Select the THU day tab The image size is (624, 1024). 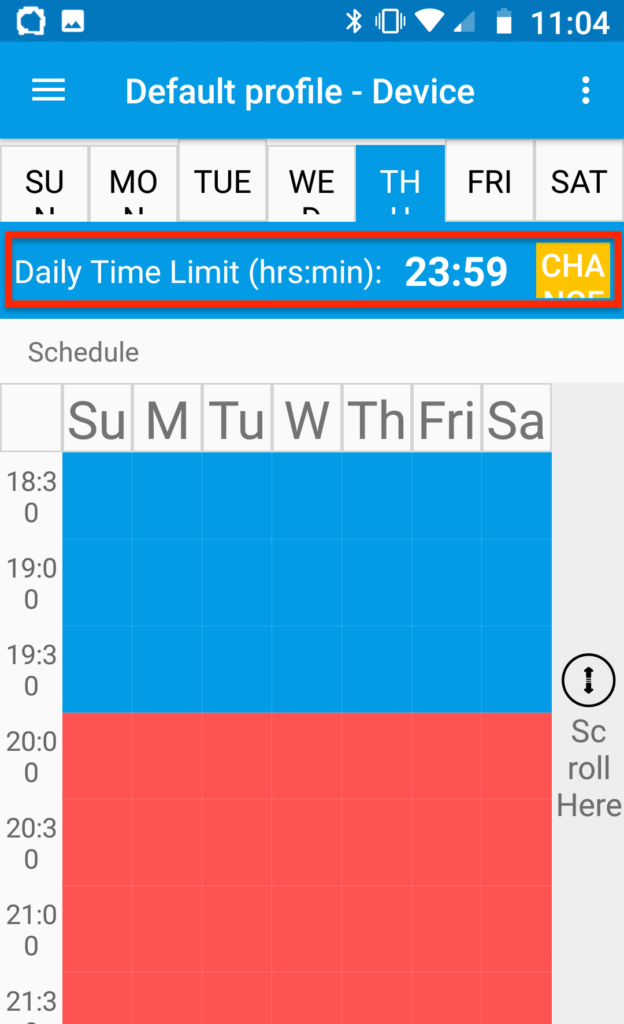click(400, 183)
